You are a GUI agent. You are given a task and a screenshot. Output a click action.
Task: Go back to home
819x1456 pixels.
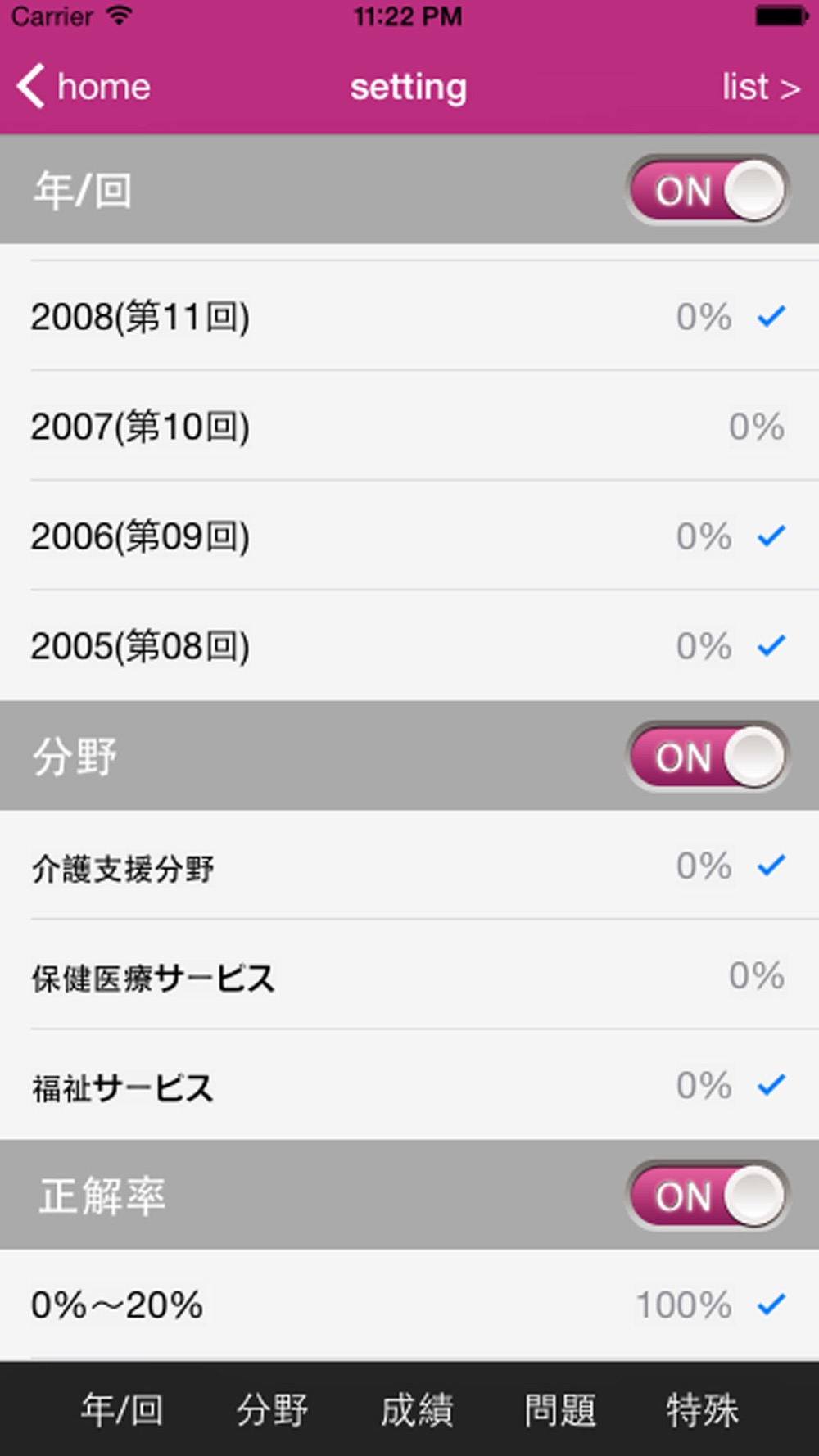coord(84,87)
